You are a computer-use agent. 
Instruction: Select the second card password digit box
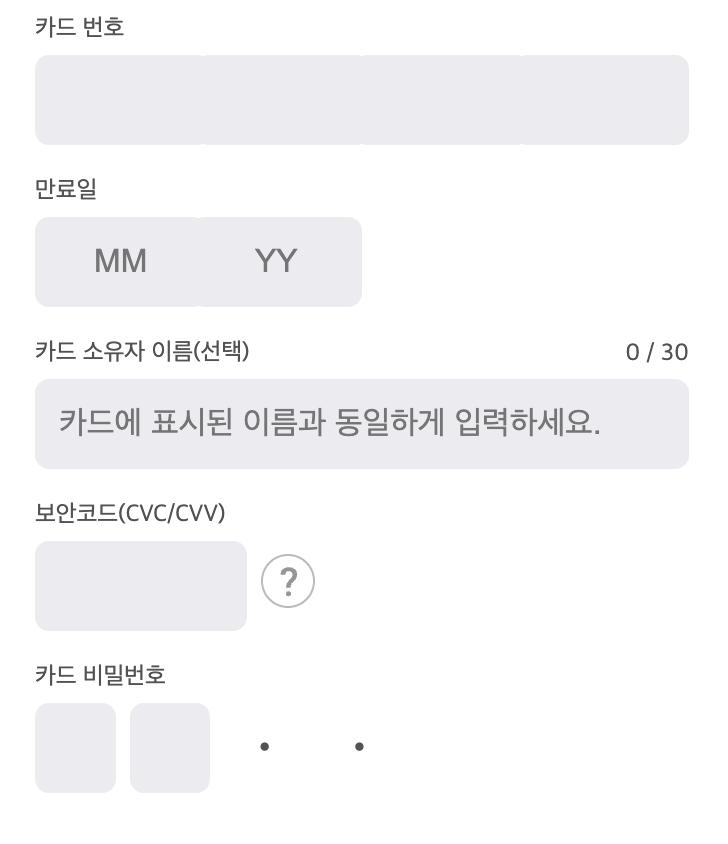pyautogui.click(x=170, y=748)
